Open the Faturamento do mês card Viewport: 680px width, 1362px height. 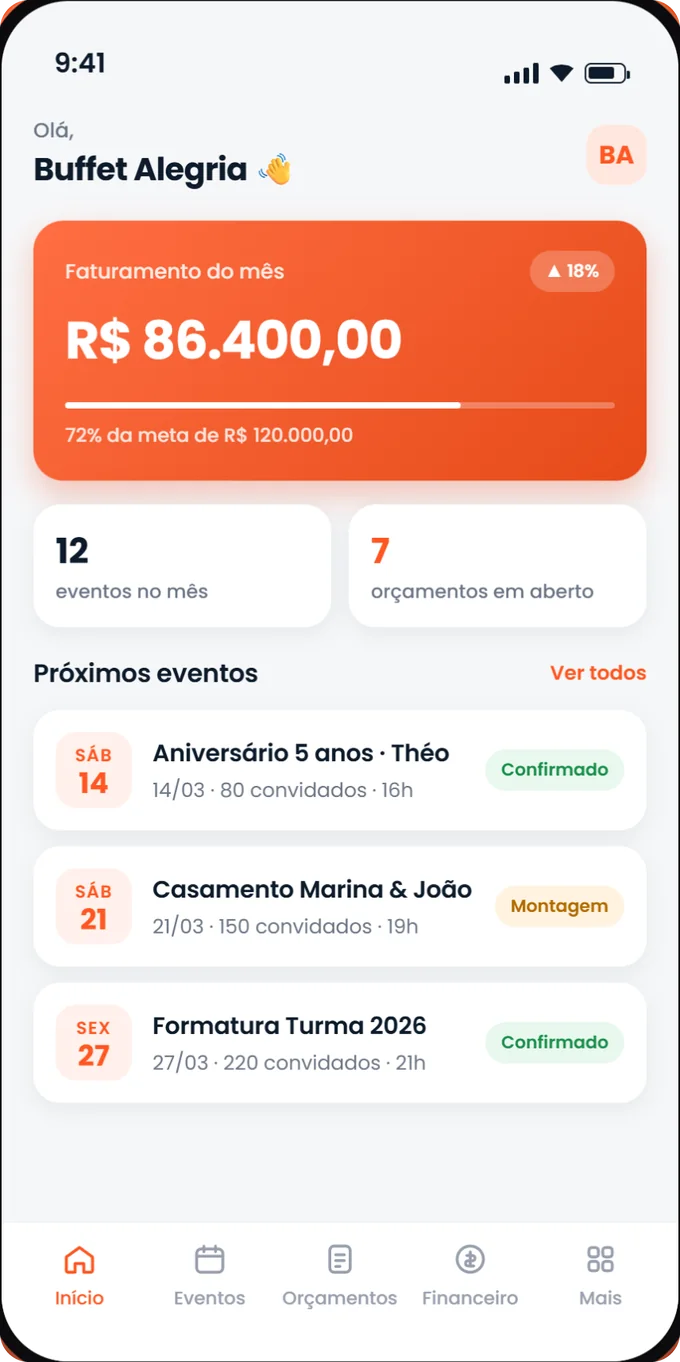pos(340,350)
